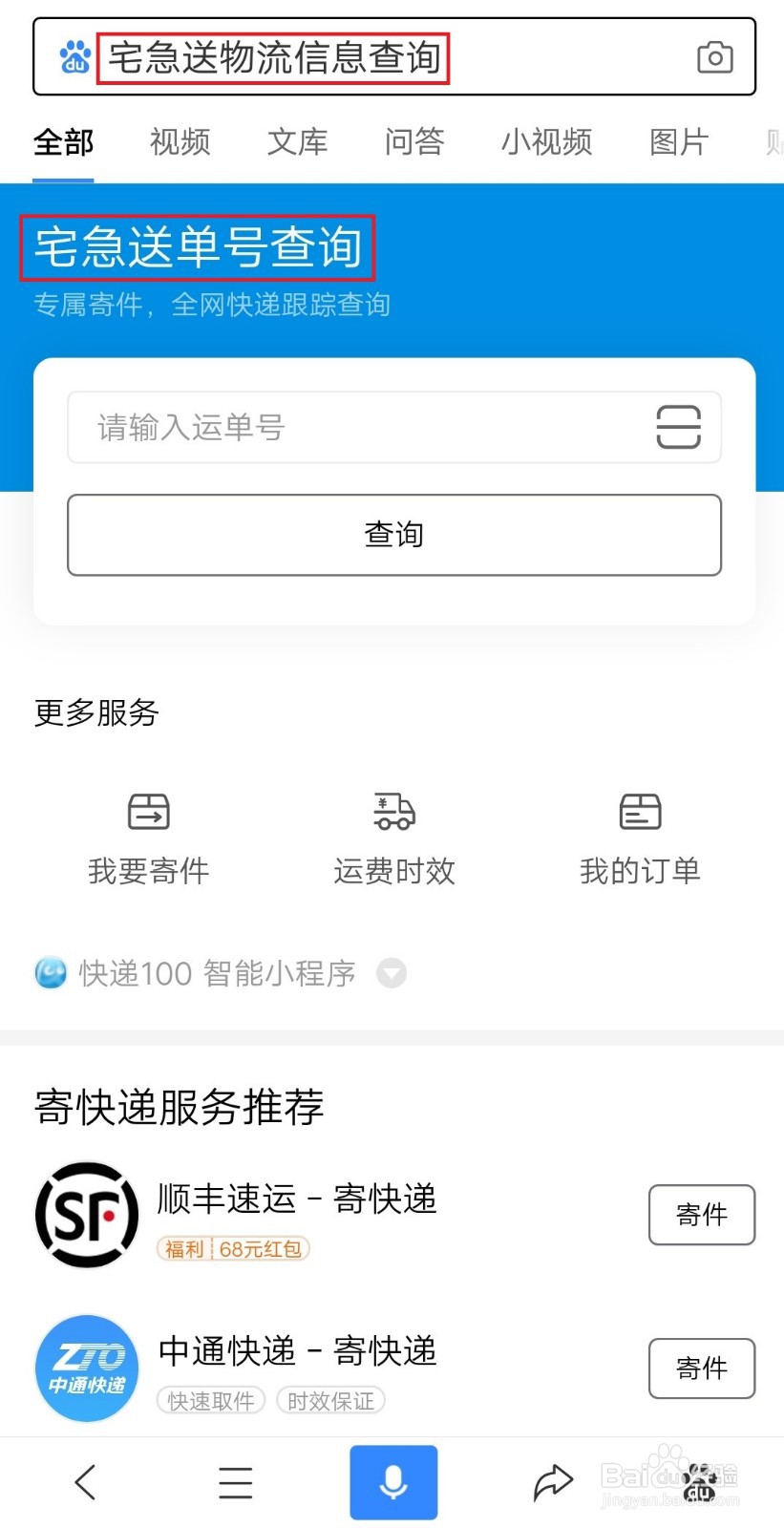
Task: Switch to the 视频 tab
Action: coord(179,141)
